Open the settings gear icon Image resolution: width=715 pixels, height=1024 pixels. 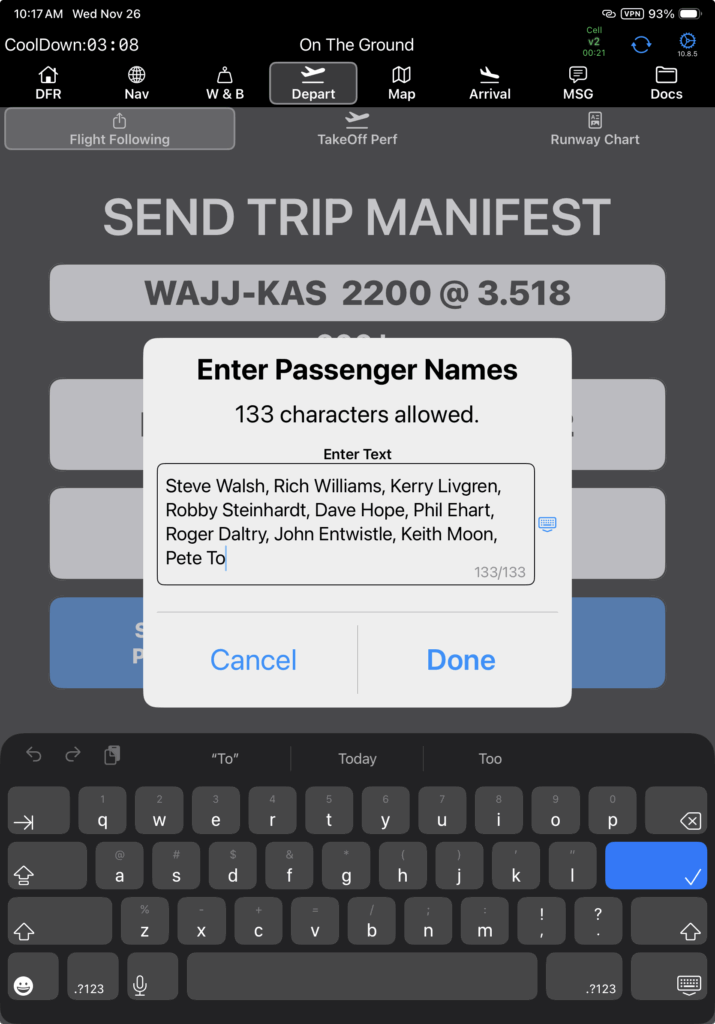click(687, 42)
